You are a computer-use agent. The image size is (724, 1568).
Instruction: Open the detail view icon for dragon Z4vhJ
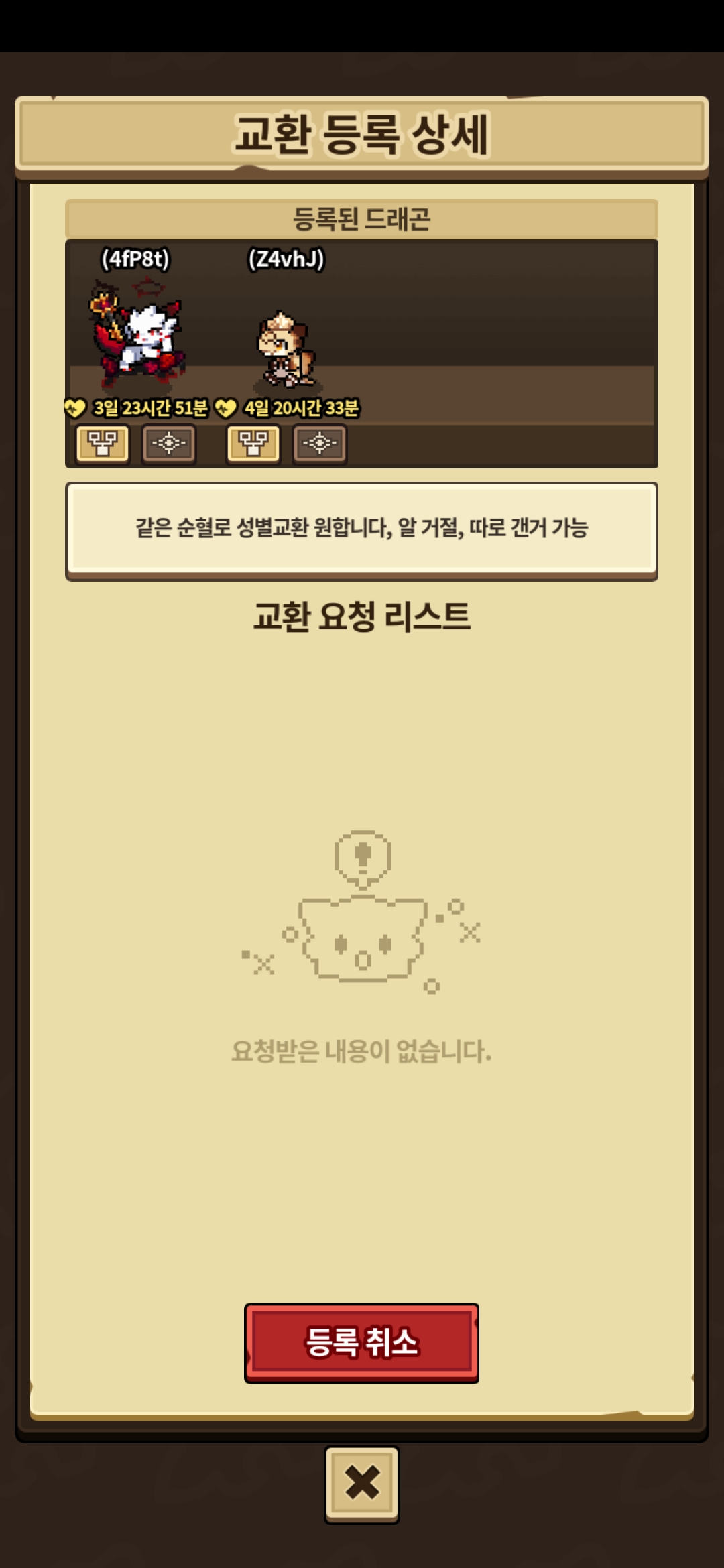pos(320,444)
